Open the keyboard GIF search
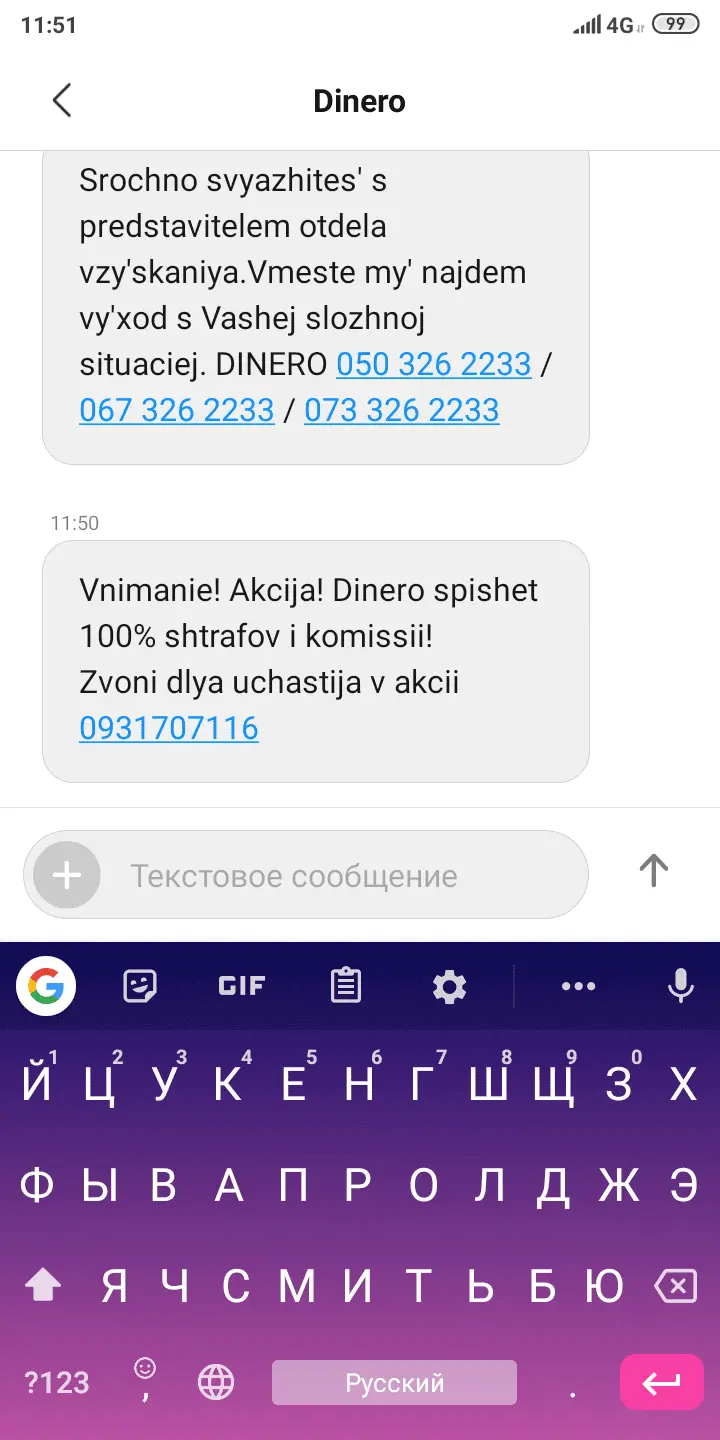This screenshot has width=720, height=1440. click(241, 986)
